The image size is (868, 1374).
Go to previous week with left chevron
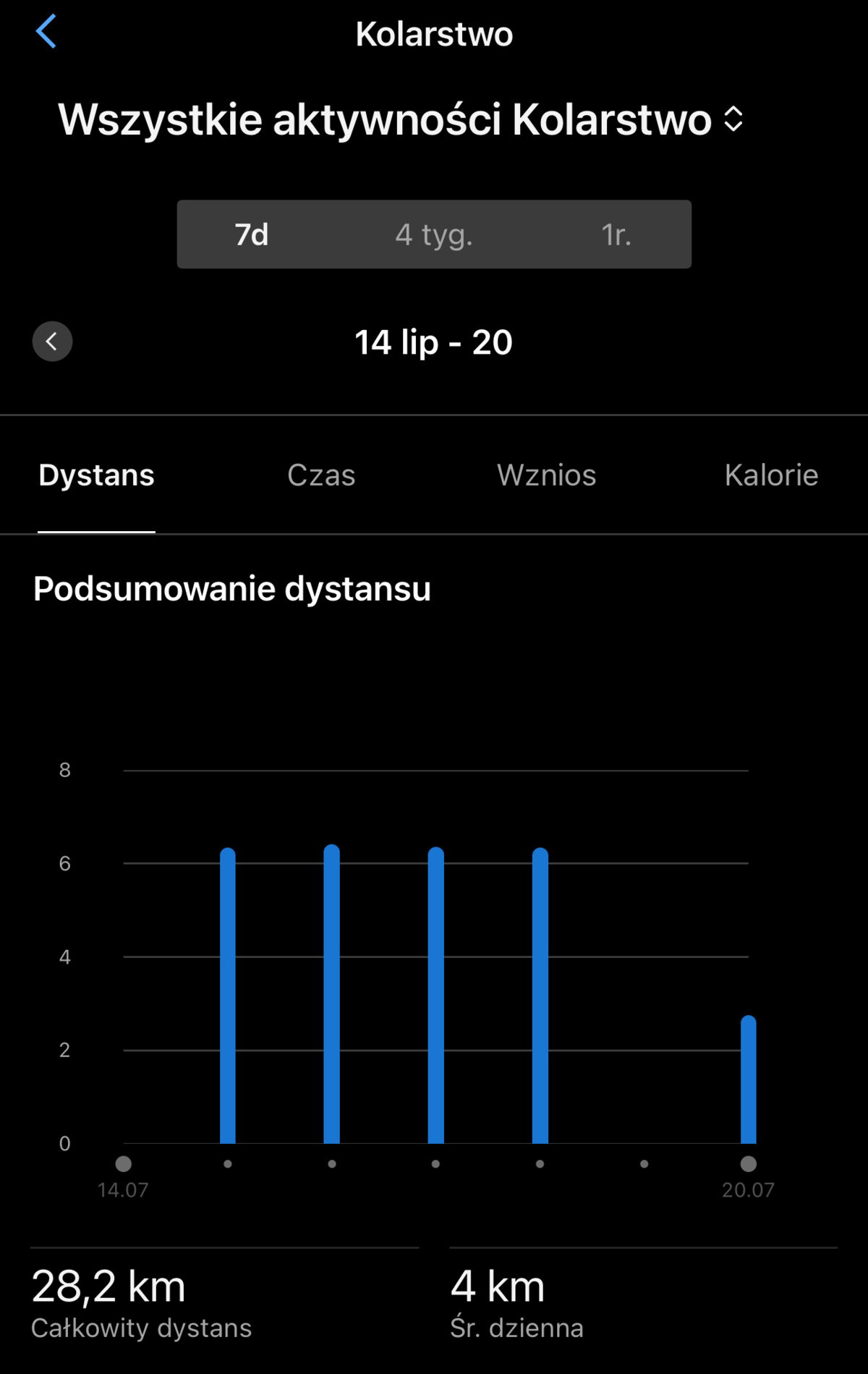pyautogui.click(x=52, y=342)
